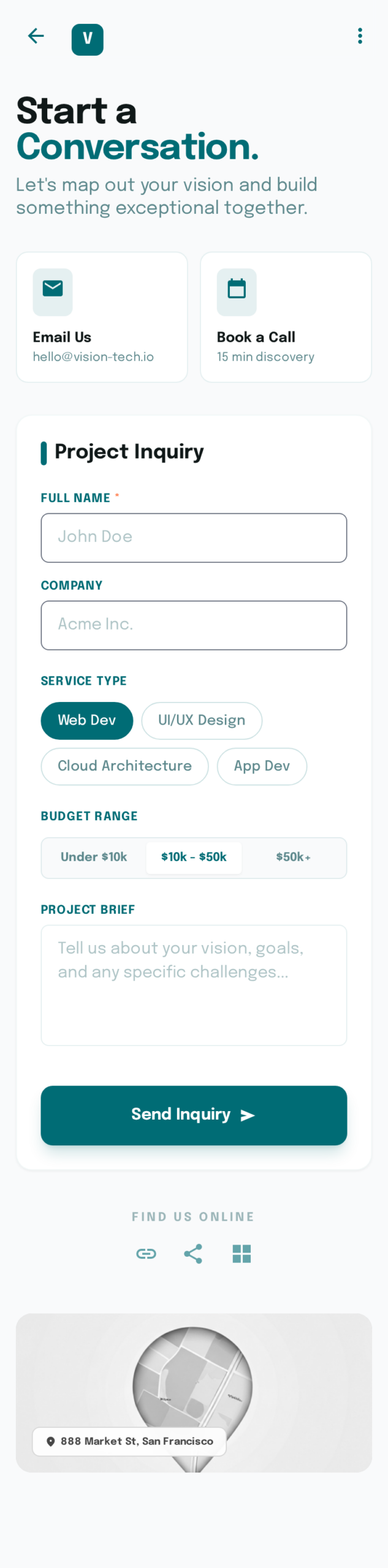Submit with the Send Inquiry button
The image size is (388, 1568).
click(194, 1115)
